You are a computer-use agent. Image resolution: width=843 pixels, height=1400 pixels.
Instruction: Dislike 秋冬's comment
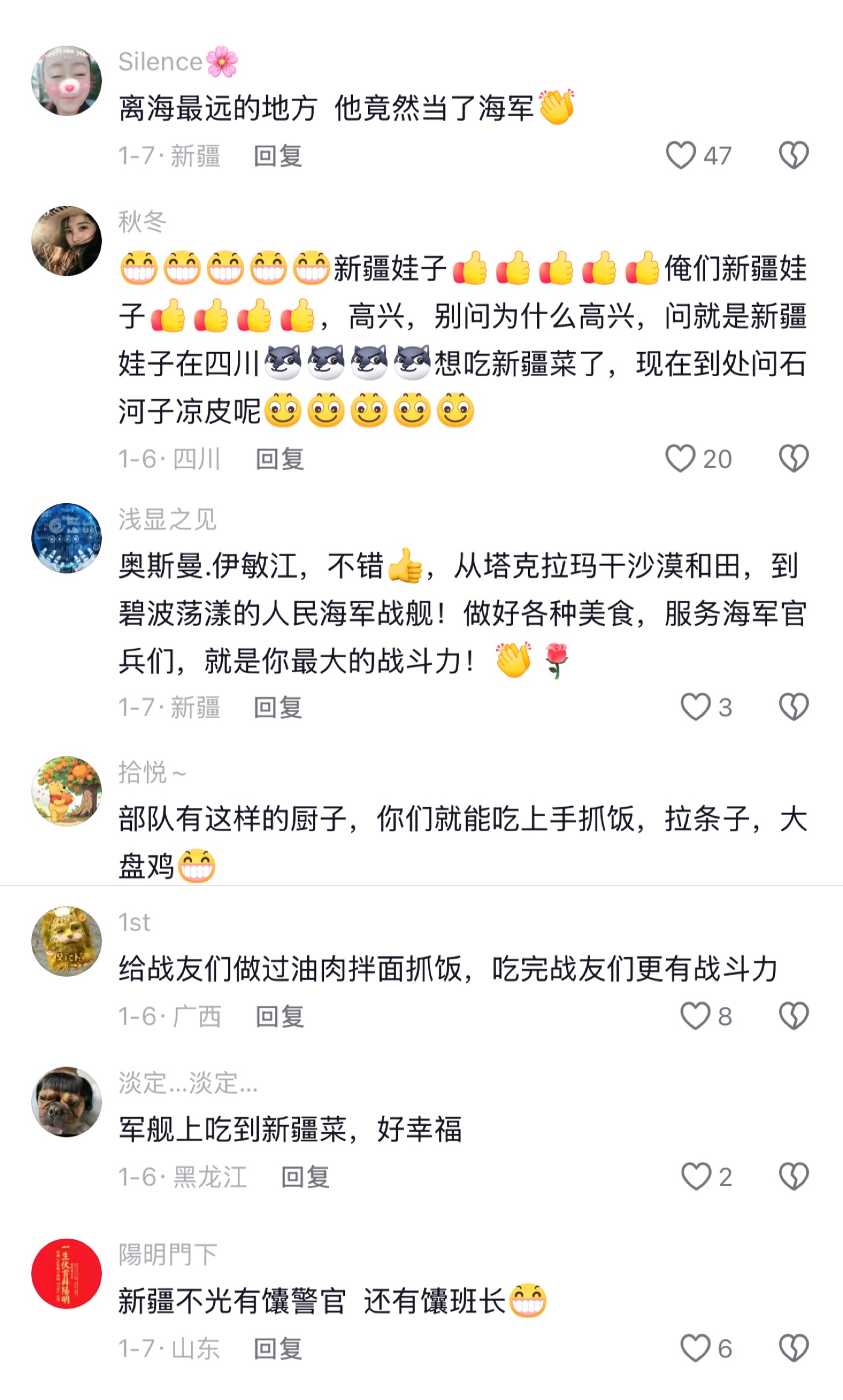(794, 459)
